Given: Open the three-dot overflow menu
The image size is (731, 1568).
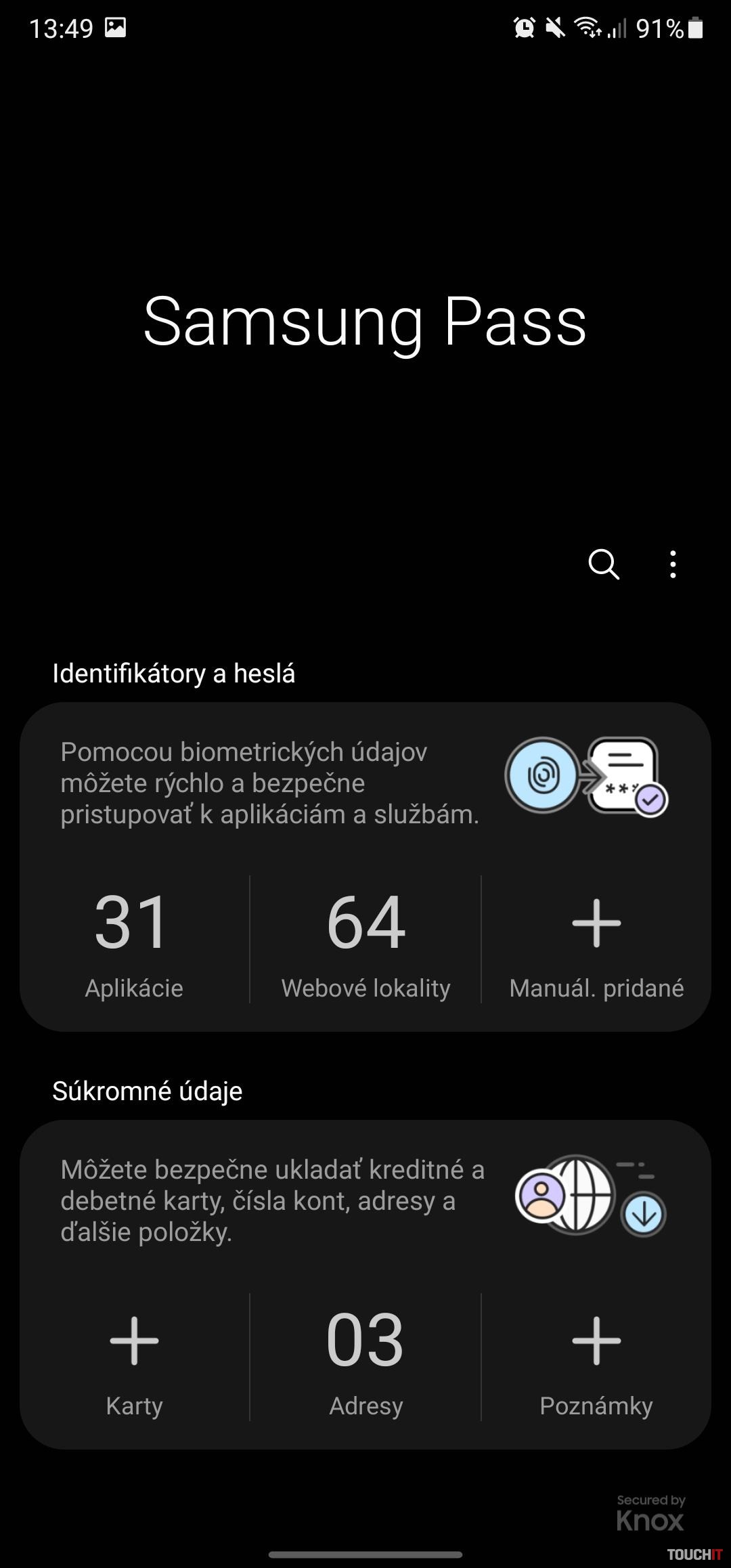Looking at the screenshot, I should [672, 564].
